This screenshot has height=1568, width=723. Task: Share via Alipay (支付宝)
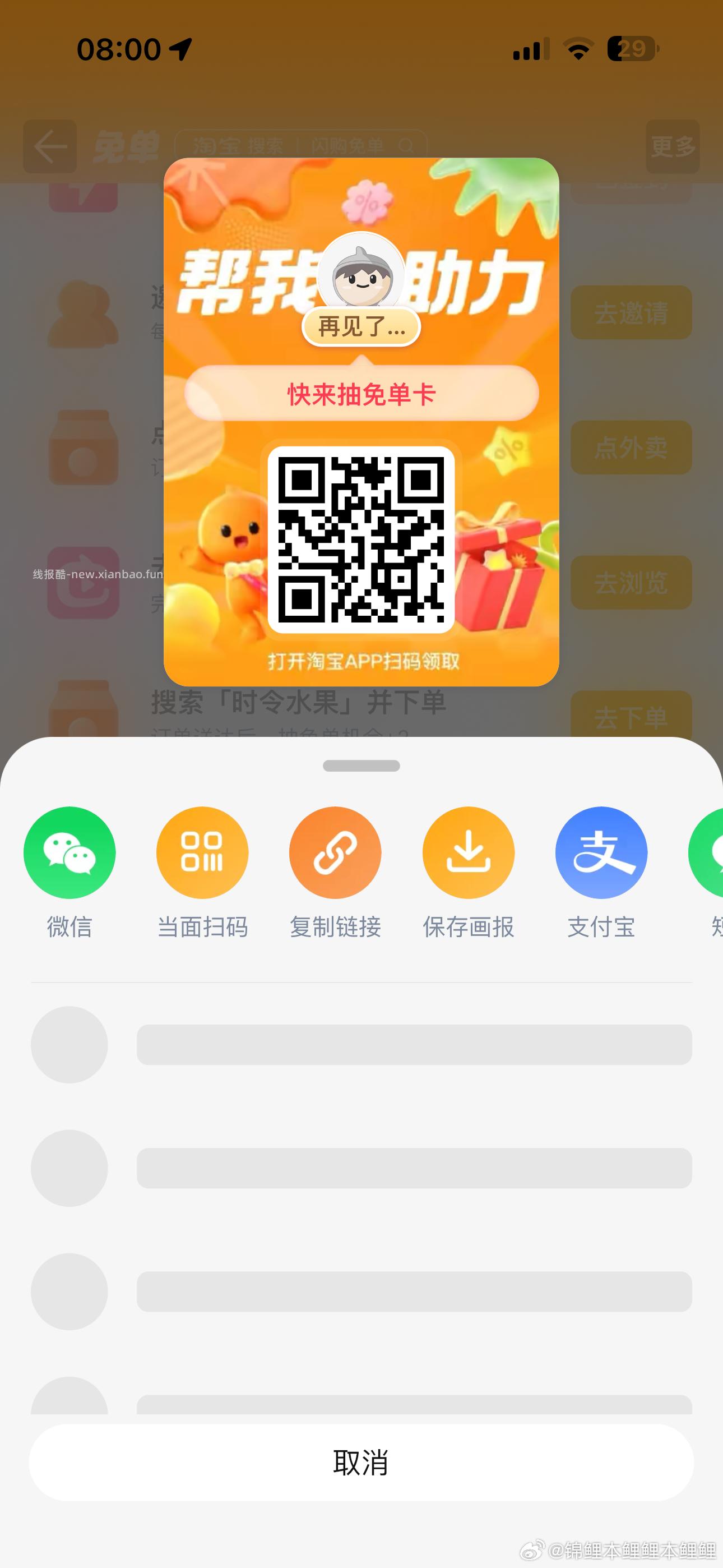(x=601, y=852)
